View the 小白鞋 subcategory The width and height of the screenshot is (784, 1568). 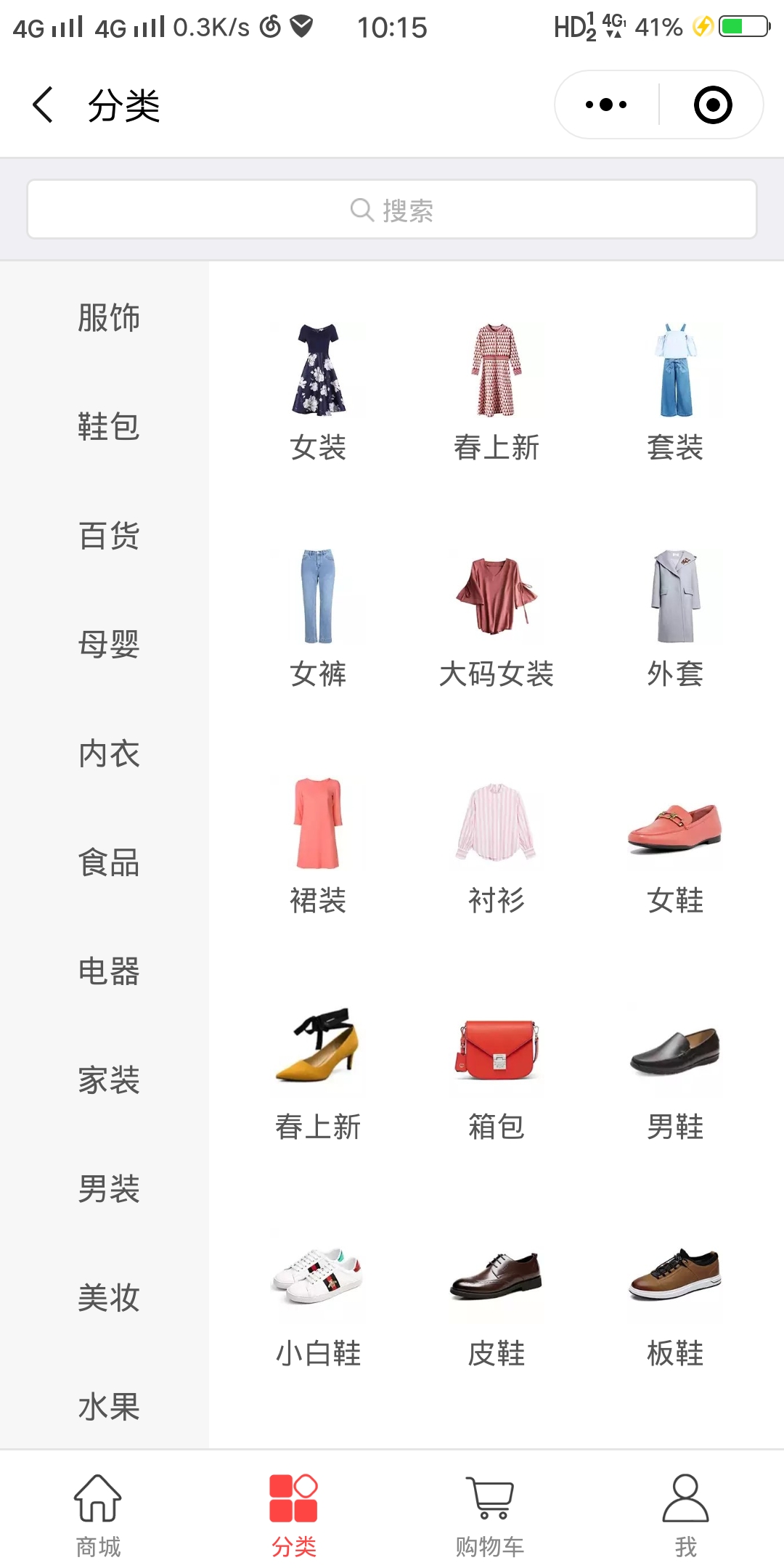coord(318,1298)
